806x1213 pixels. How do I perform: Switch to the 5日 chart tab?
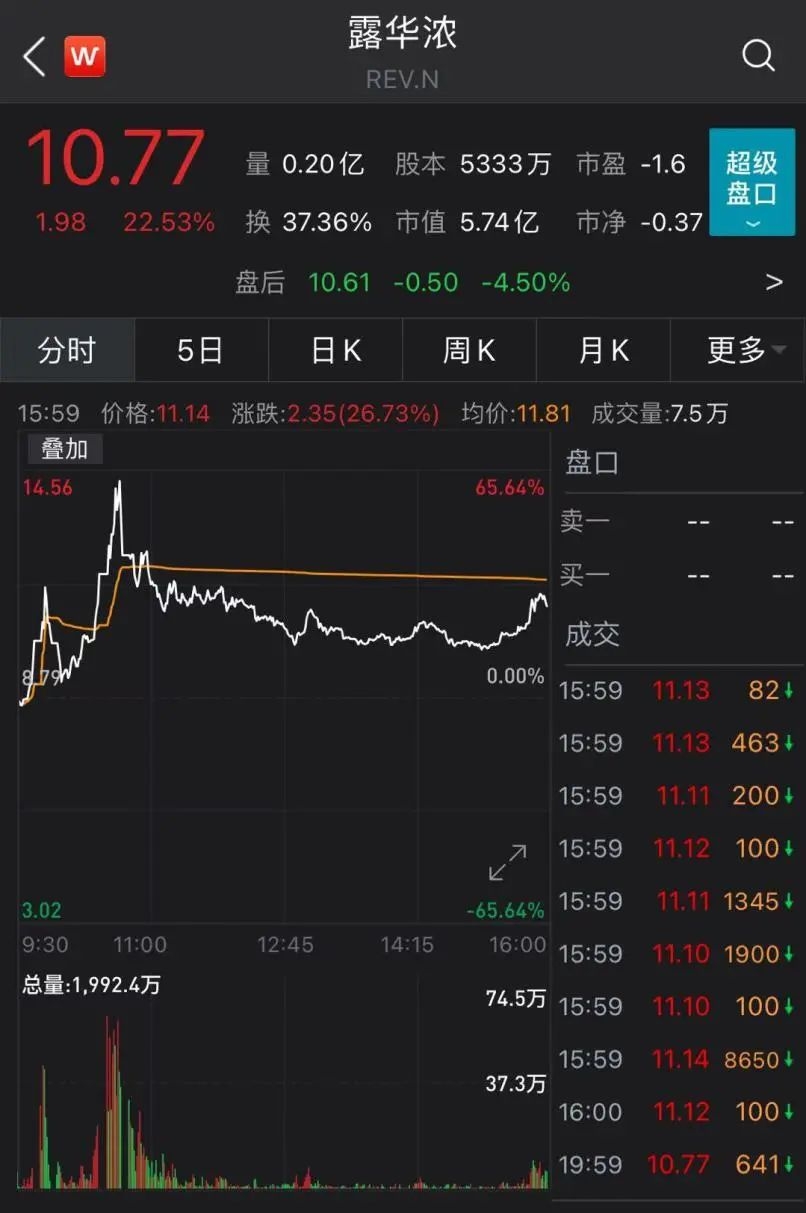[200, 351]
